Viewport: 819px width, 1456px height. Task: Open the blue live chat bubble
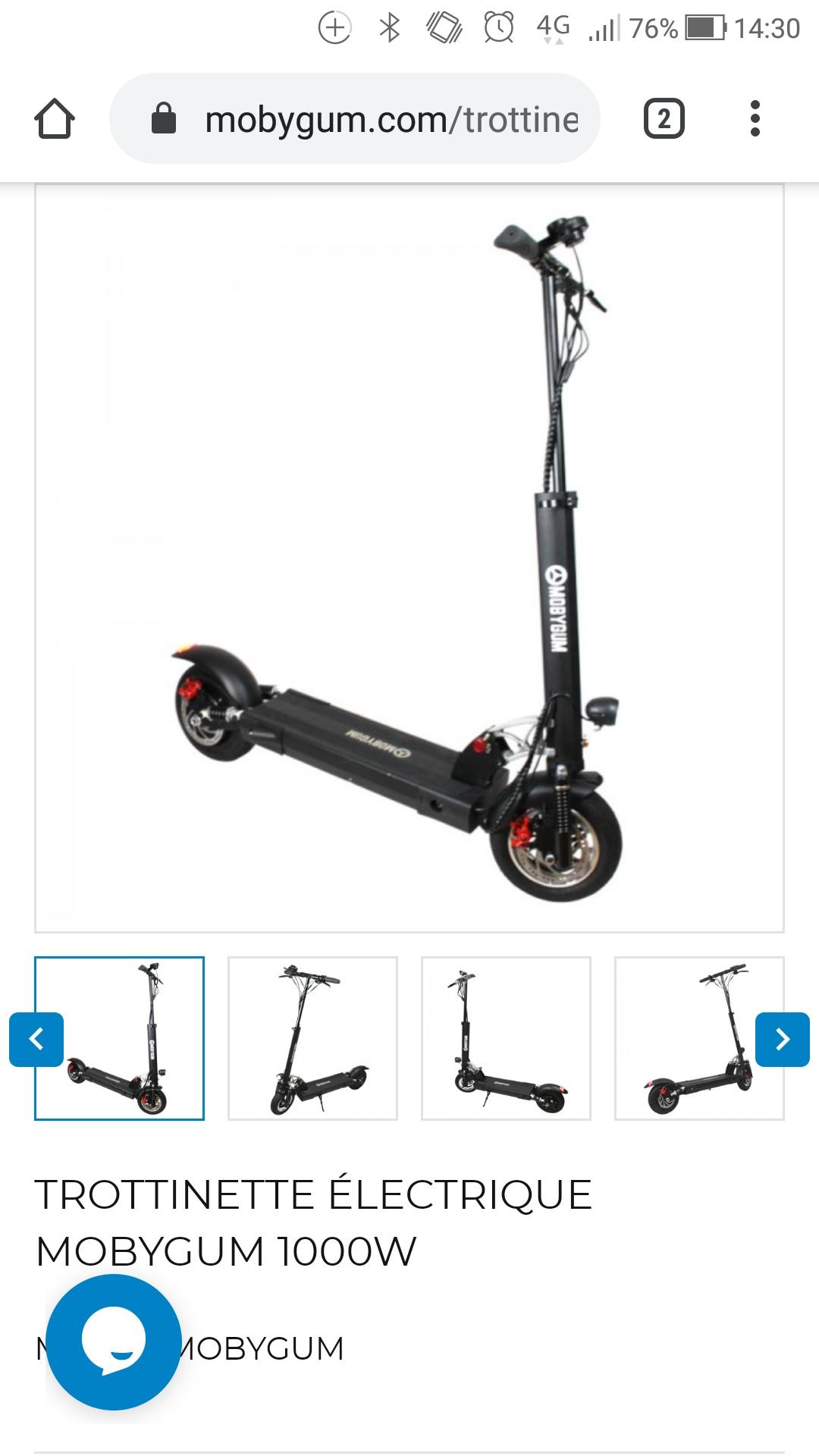(x=114, y=1342)
